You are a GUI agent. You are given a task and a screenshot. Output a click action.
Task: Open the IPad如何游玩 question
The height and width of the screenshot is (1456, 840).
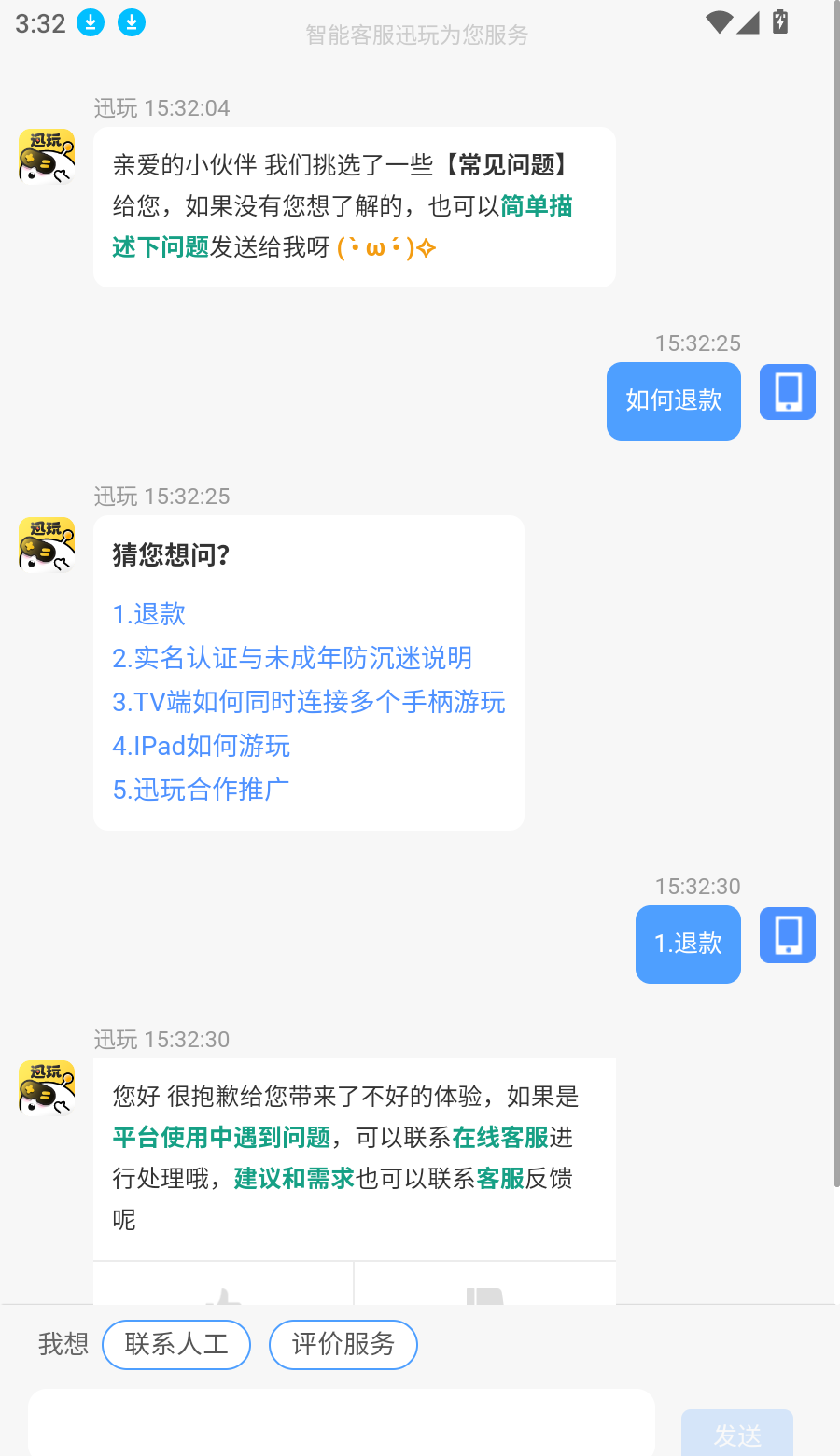pyautogui.click(x=201, y=746)
